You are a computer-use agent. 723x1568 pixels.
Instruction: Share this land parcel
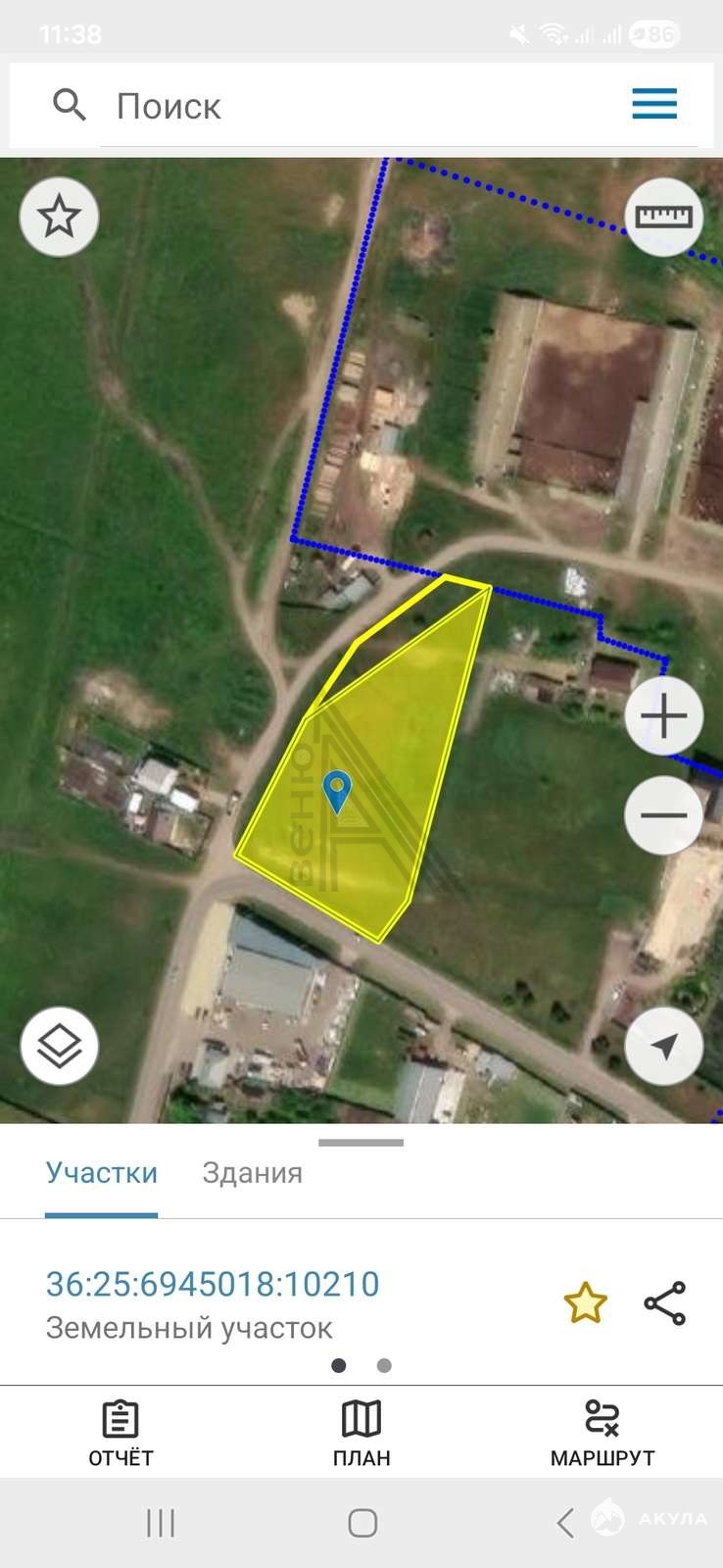664,1303
